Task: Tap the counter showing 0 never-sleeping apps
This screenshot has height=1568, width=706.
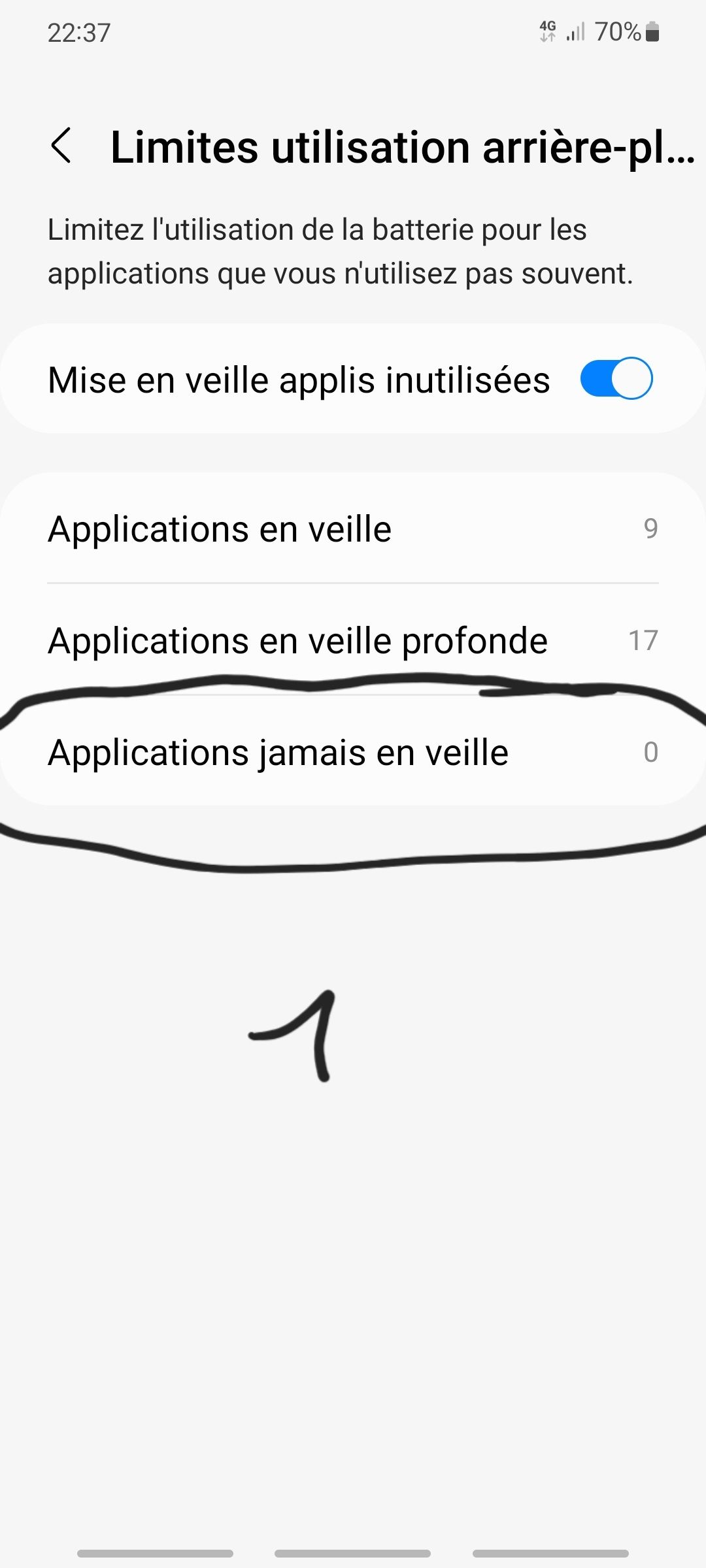Action: [x=652, y=753]
